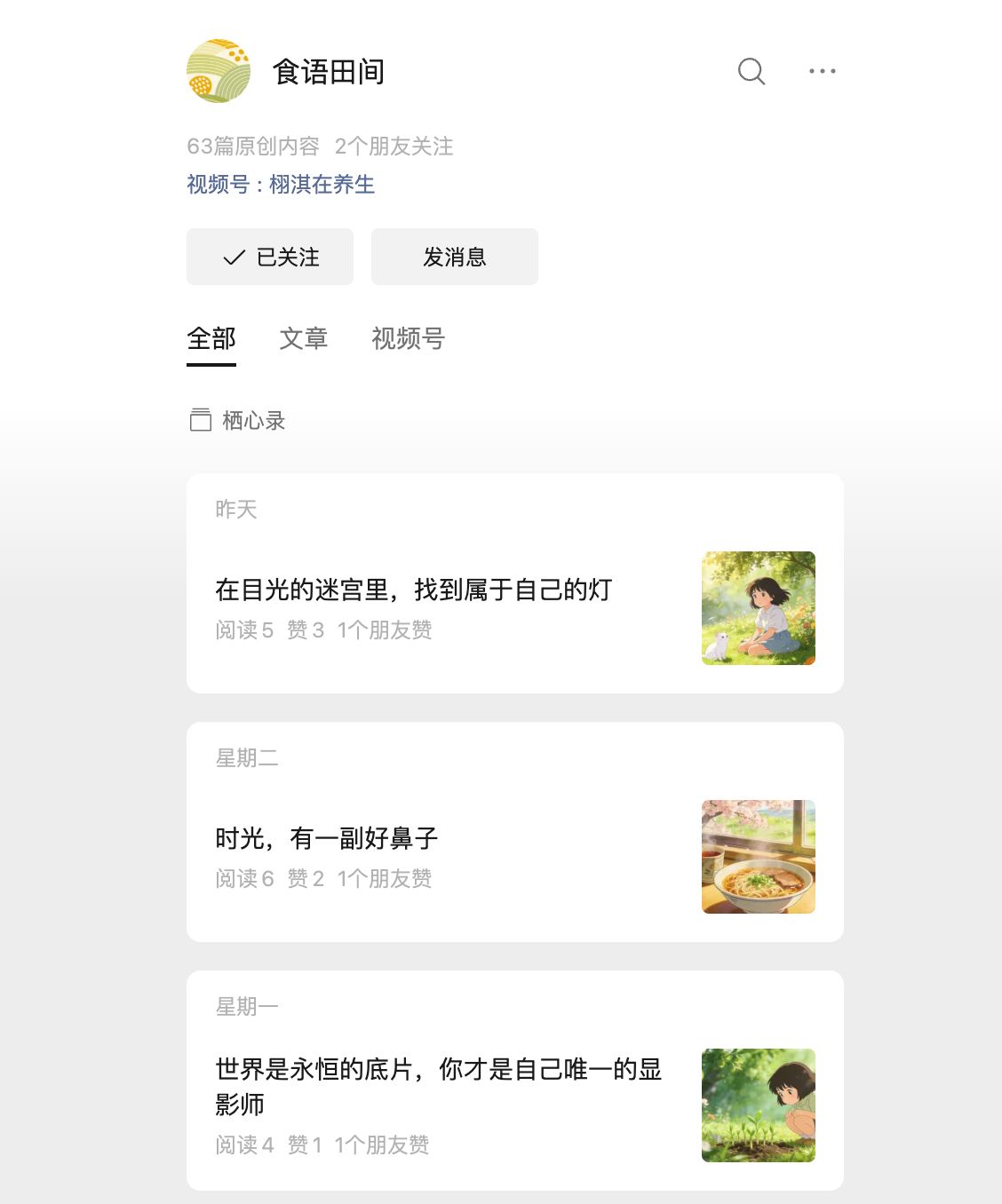The image size is (1002, 1204).
Task: Open article 在目光的迷宫里，找到属于自己的灯
Action: 414,590
